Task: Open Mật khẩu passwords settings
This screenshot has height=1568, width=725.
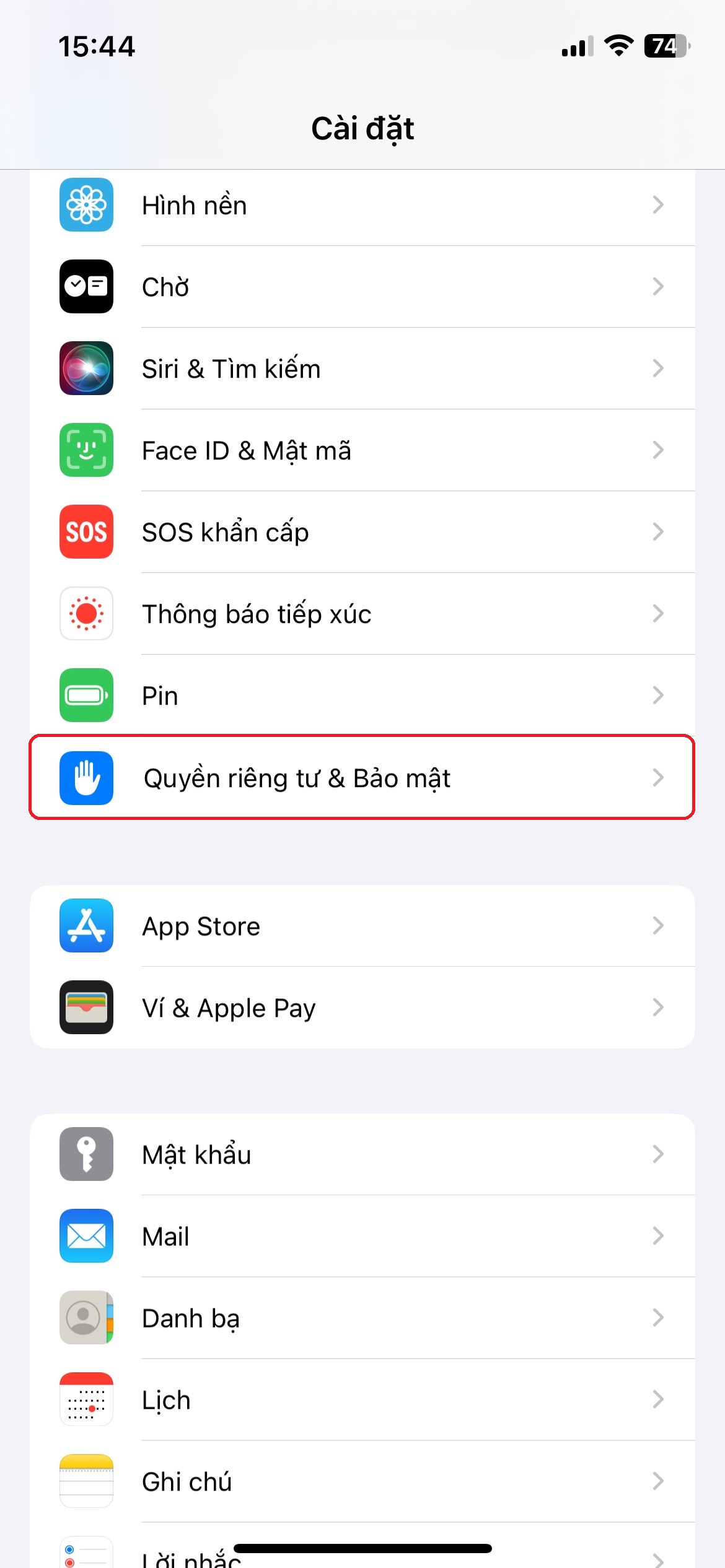Action: (362, 1154)
